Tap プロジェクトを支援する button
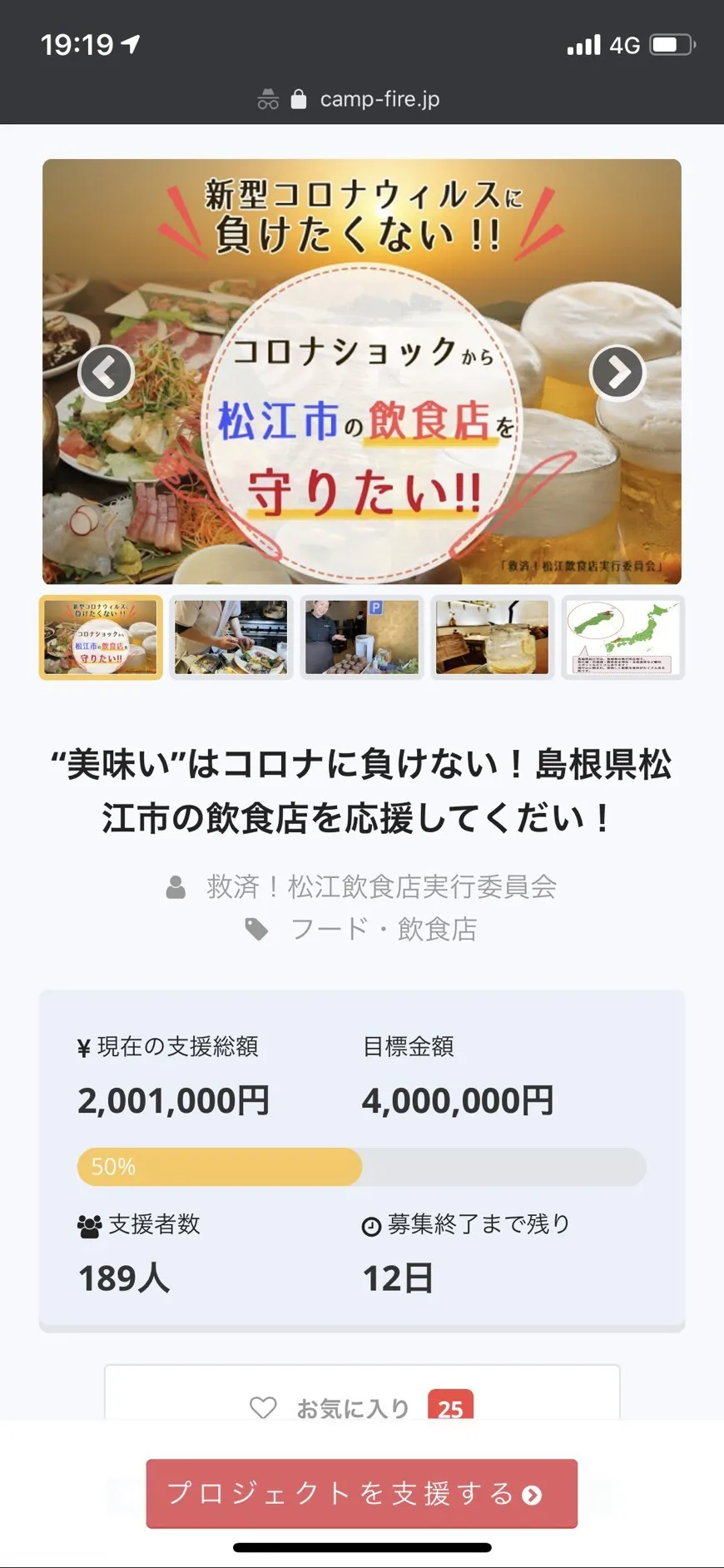Viewport: 724px width, 1568px height. 361,1494
